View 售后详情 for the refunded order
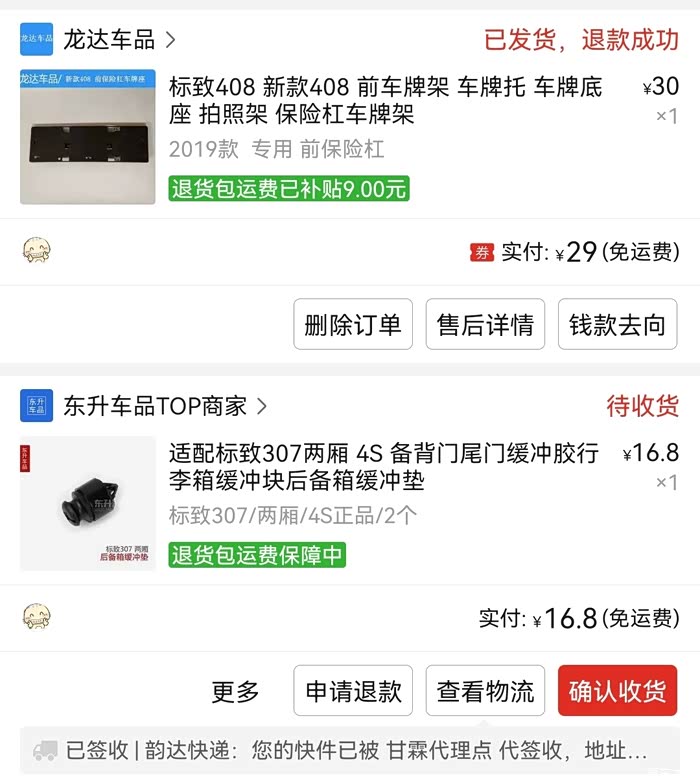The image size is (700, 784). click(485, 324)
